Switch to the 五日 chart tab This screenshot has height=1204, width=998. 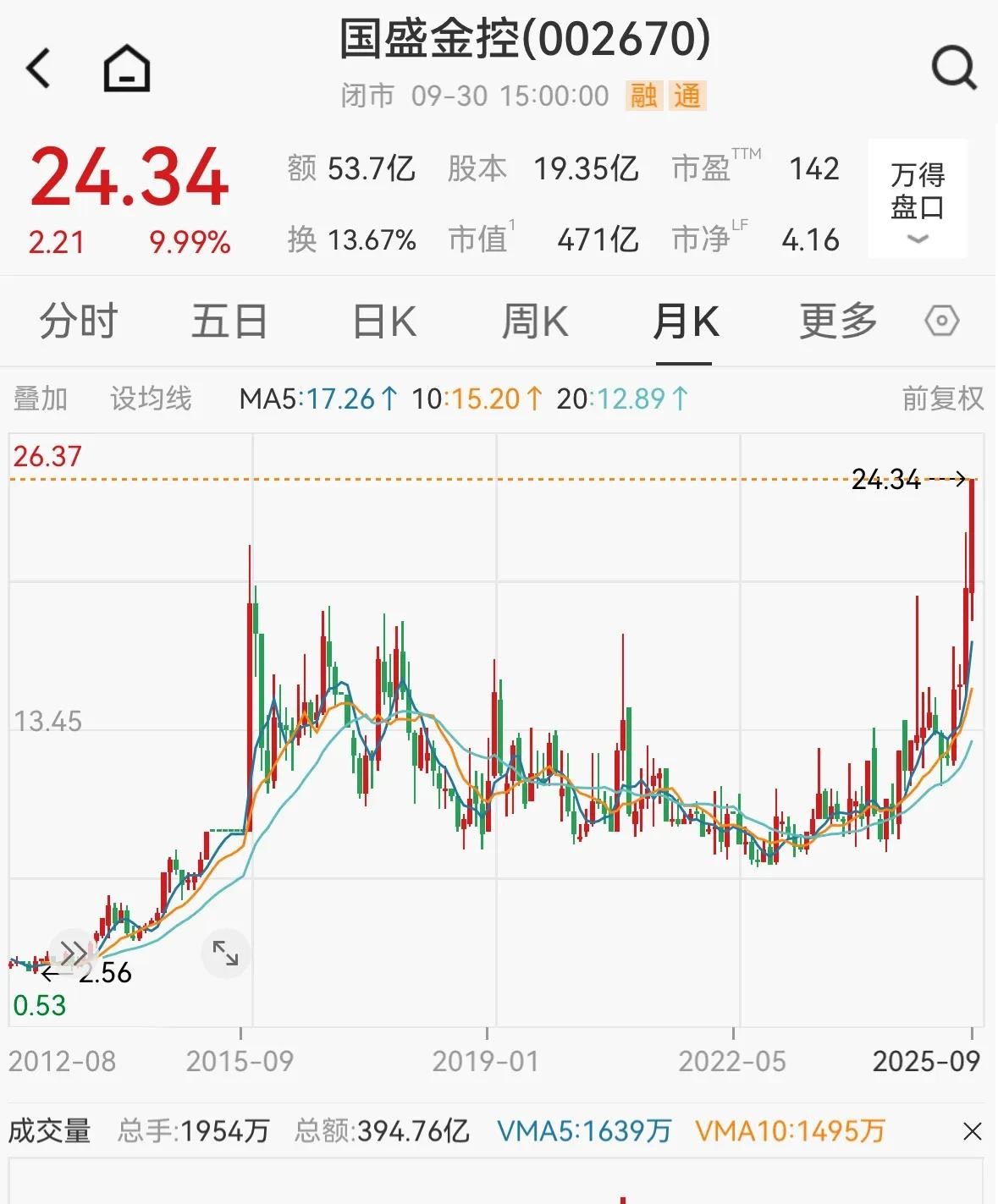point(229,322)
